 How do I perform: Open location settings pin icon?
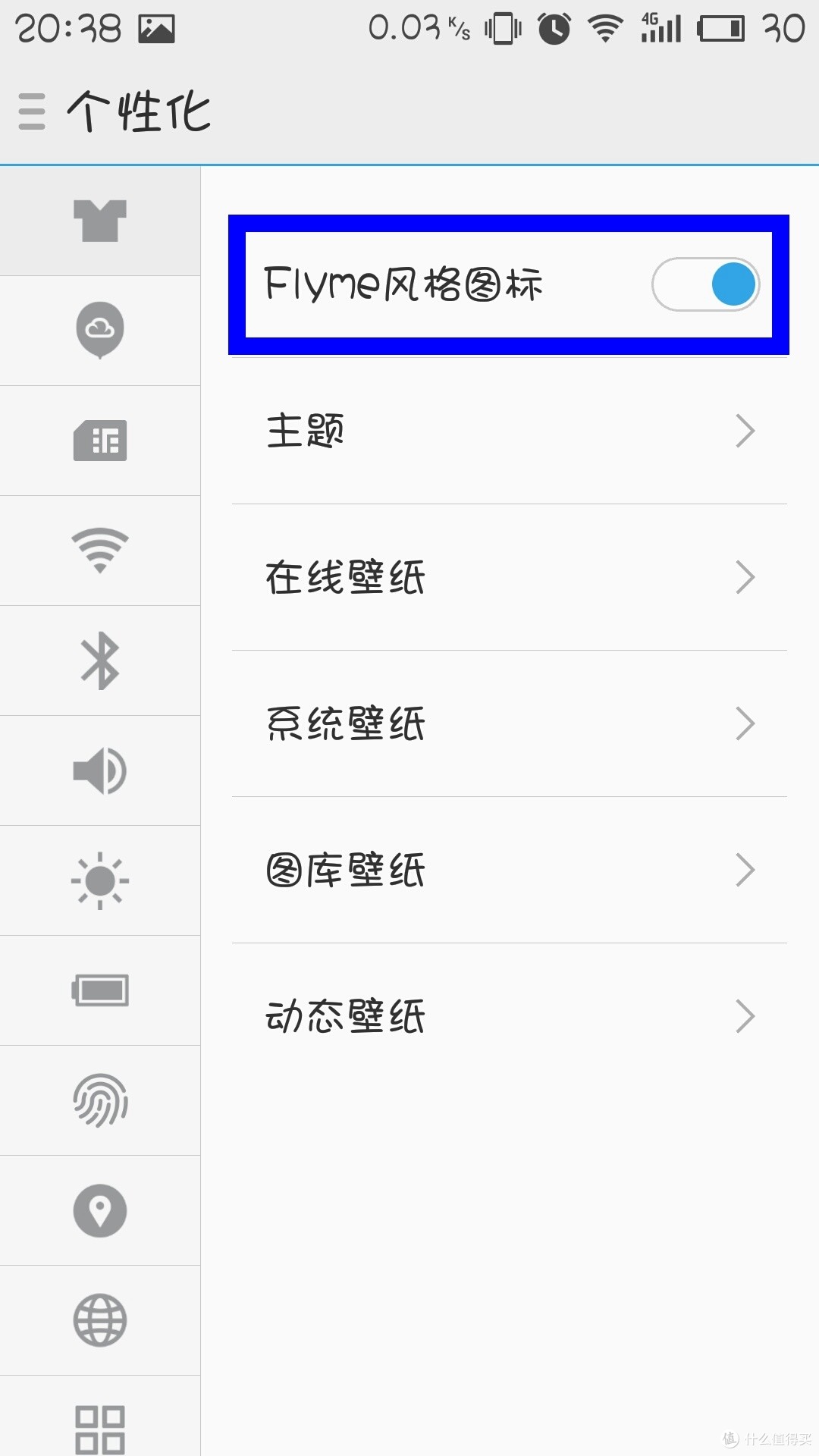click(x=100, y=1210)
